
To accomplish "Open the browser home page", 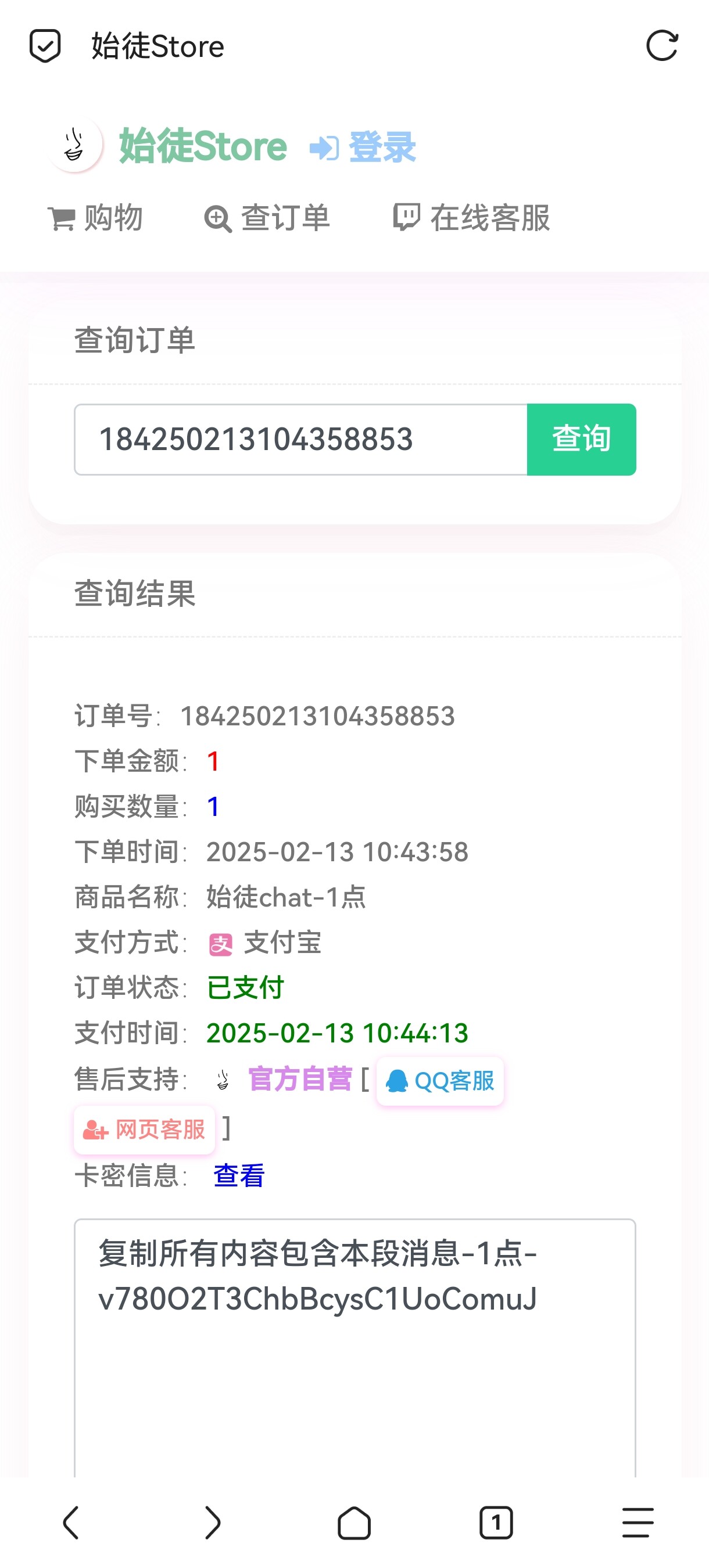I will [x=354, y=1523].
